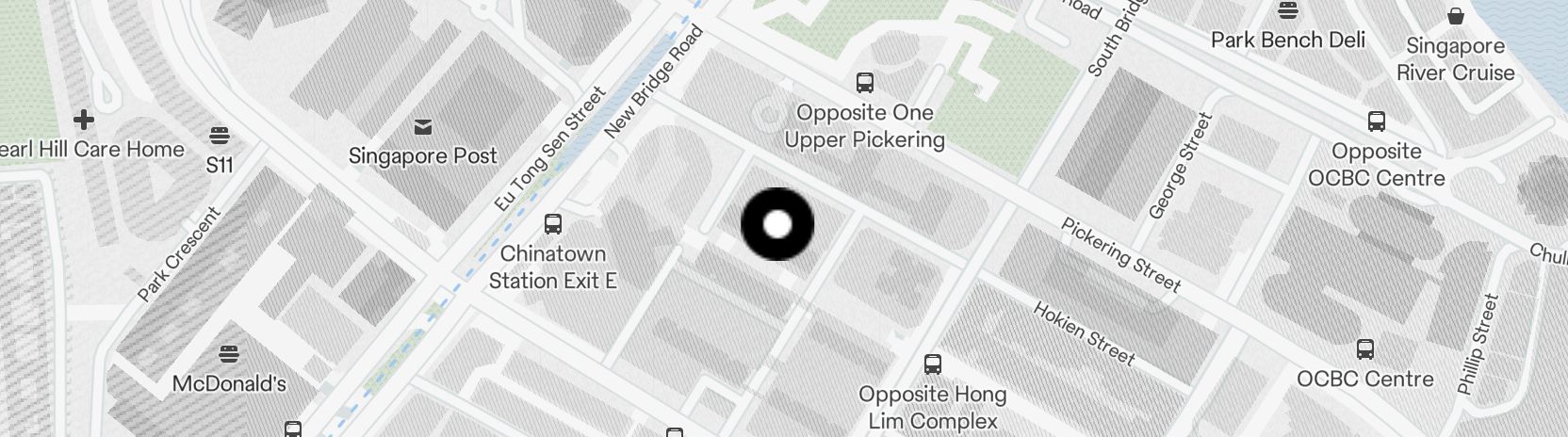Open the Park Bench Deli marker
1568x437 pixels.
1287,11
